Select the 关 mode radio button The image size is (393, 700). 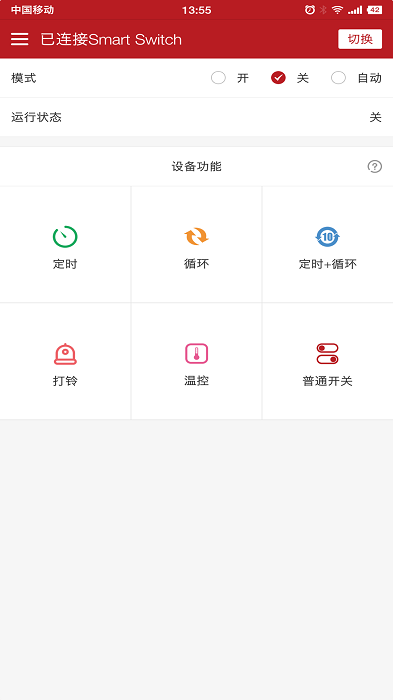(278, 78)
